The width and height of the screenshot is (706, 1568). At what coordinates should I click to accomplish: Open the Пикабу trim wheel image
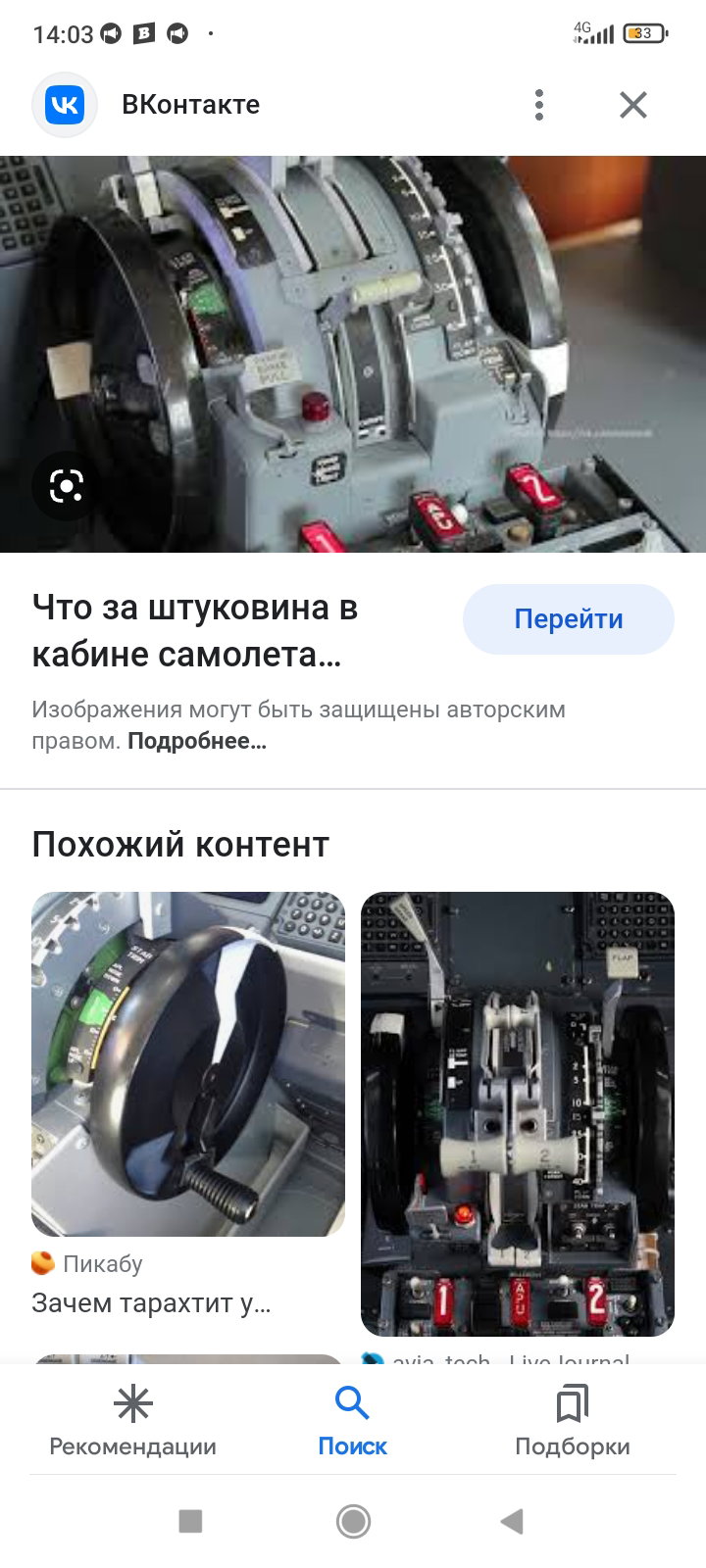[188, 1064]
